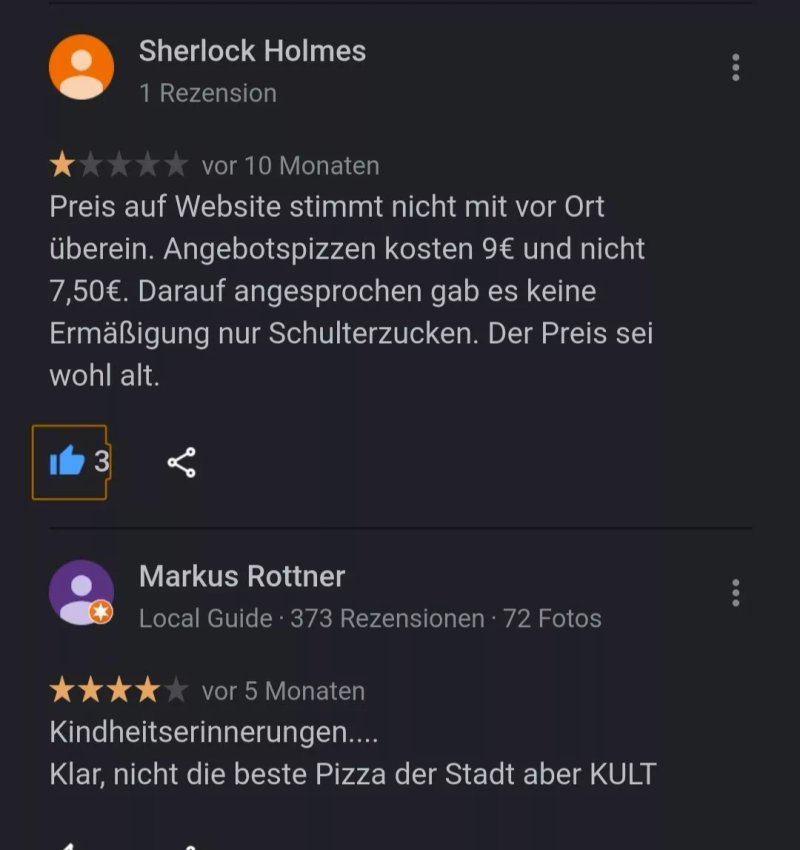Open overflow menu on Sherlock Holmes' review
The width and height of the screenshot is (800, 850).
point(736,68)
